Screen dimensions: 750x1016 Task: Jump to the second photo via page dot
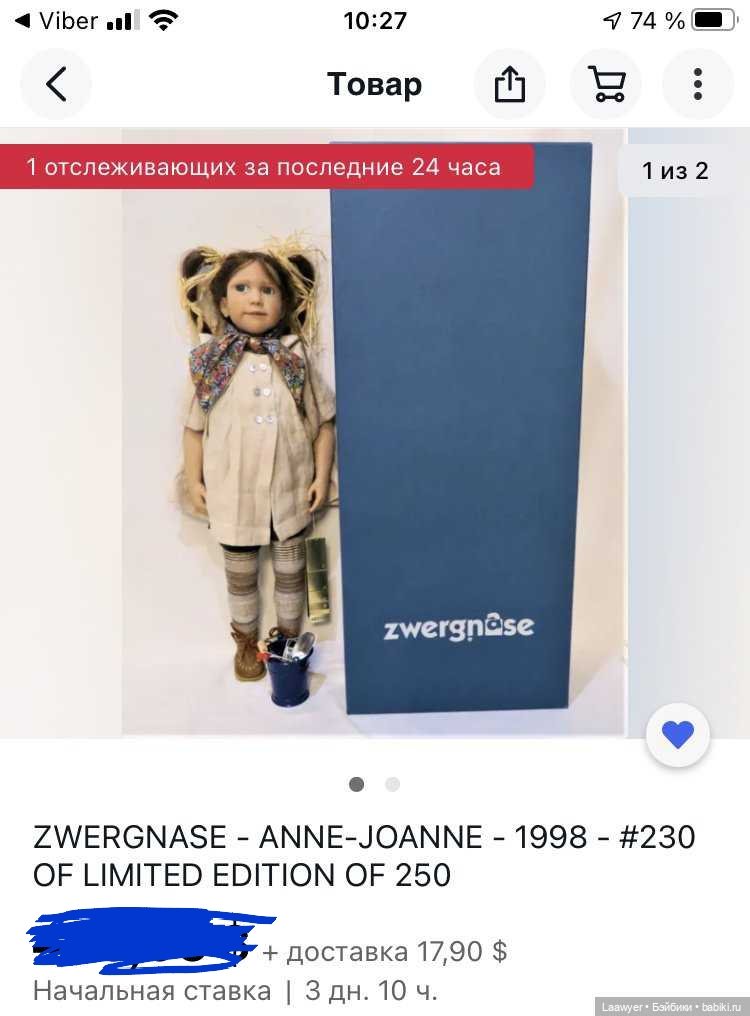click(392, 784)
